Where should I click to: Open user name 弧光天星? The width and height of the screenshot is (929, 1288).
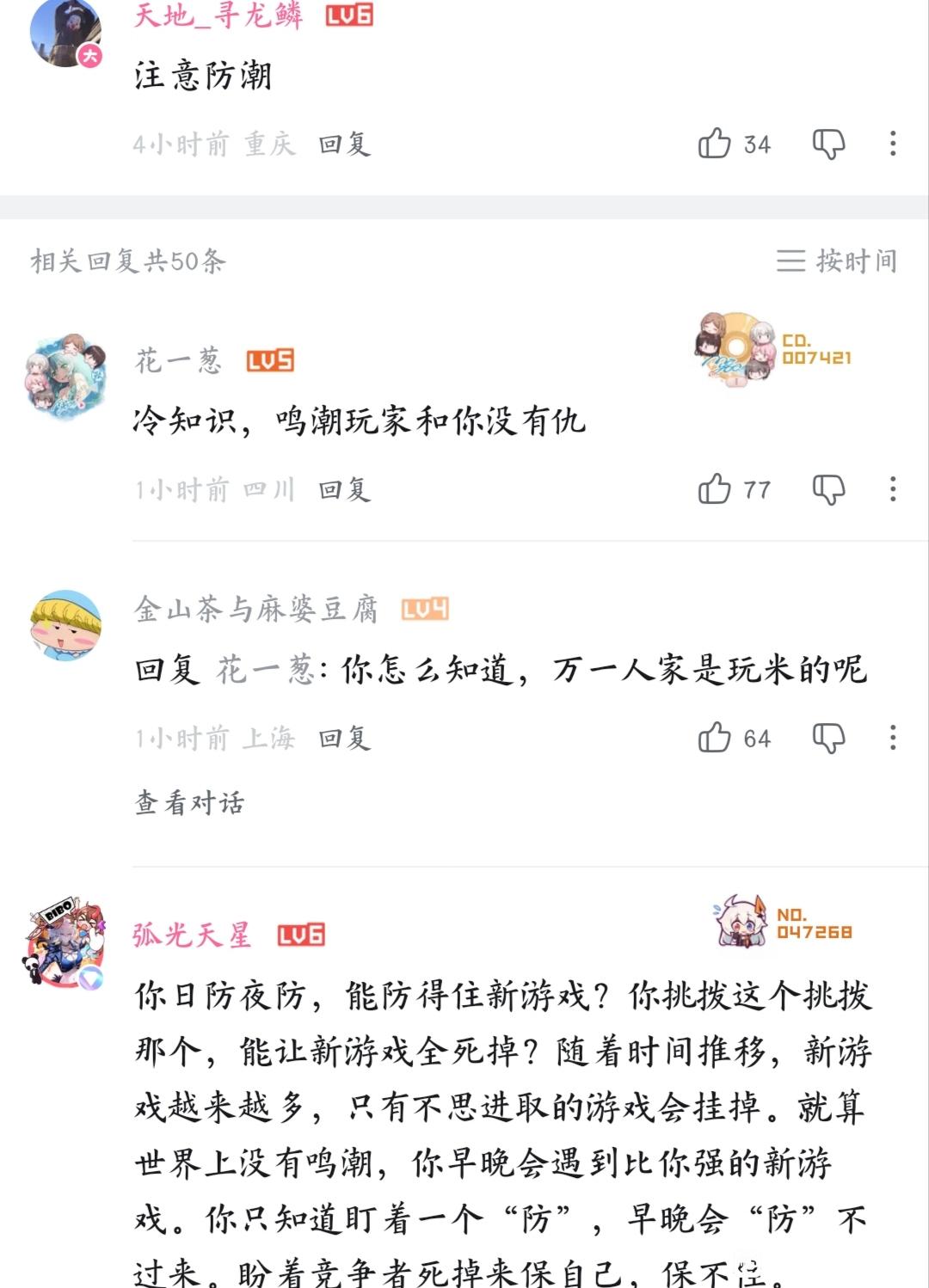coord(192,935)
